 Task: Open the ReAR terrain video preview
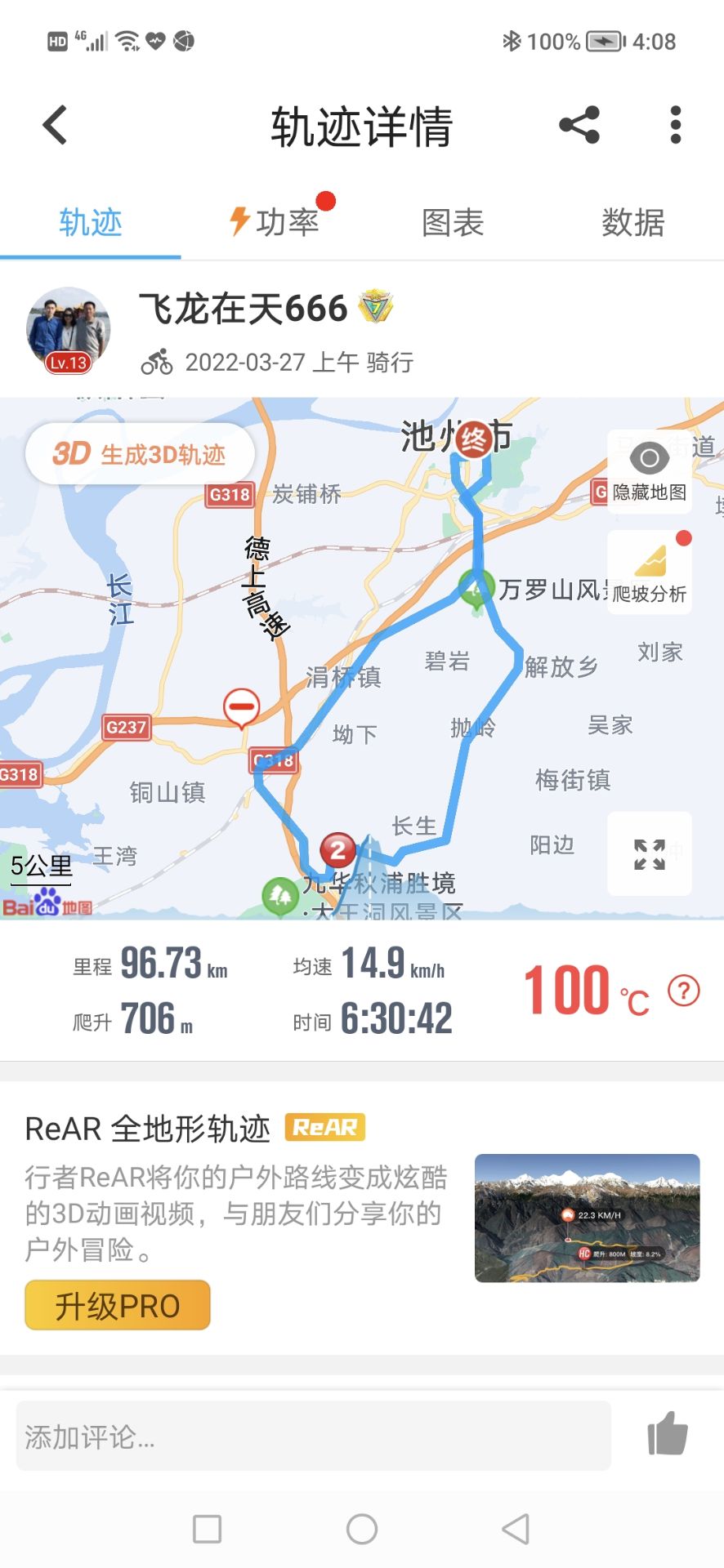coord(587,1218)
